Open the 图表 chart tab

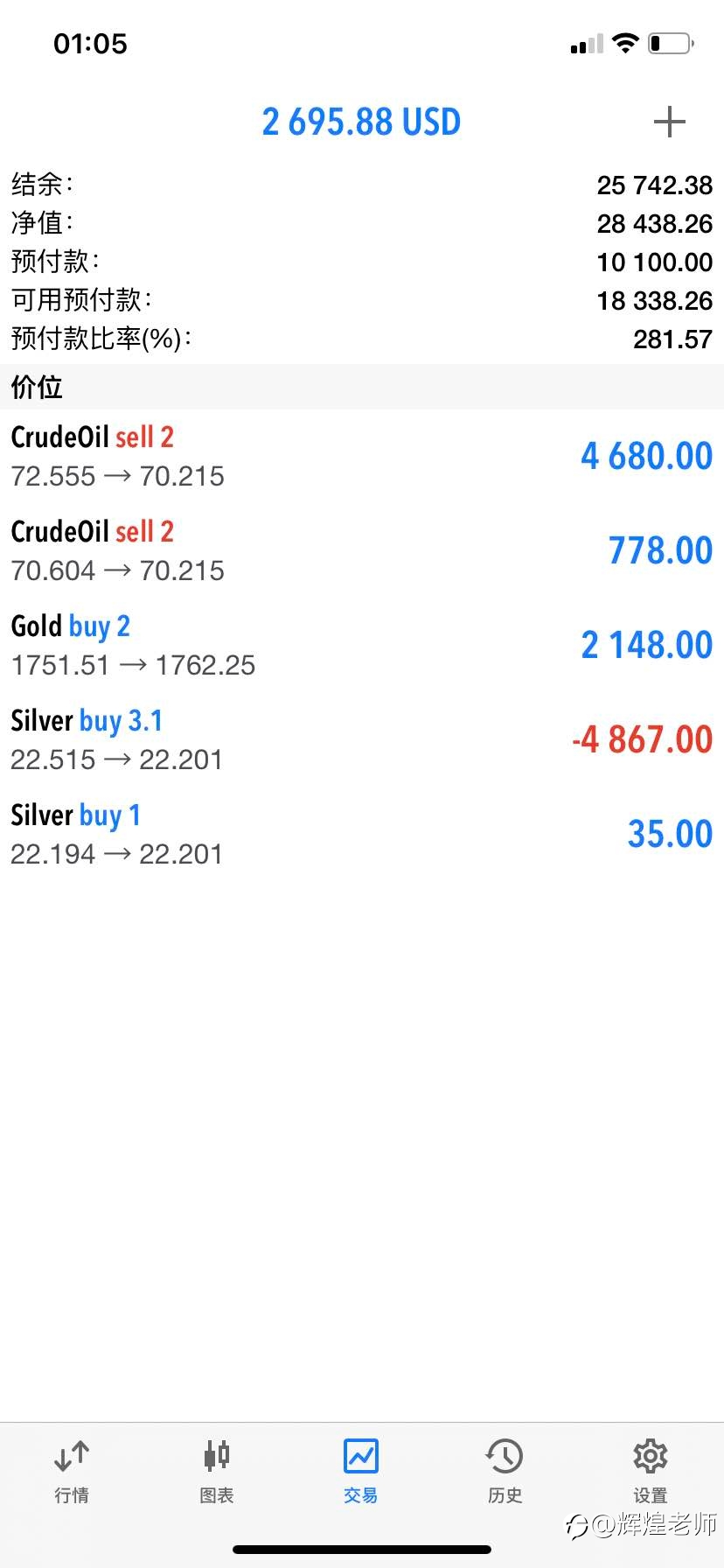point(217,1472)
